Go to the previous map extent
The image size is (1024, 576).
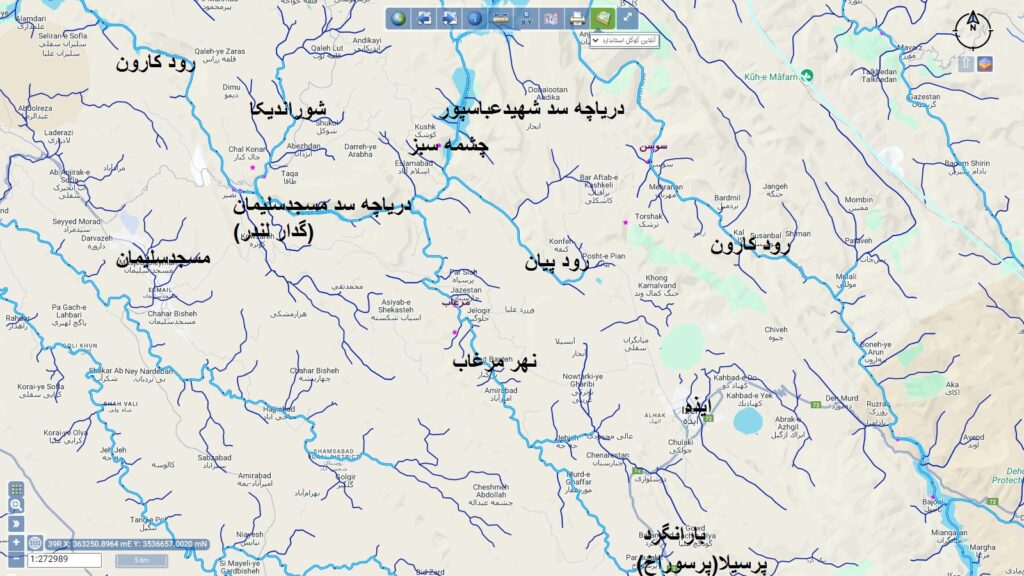424,18
